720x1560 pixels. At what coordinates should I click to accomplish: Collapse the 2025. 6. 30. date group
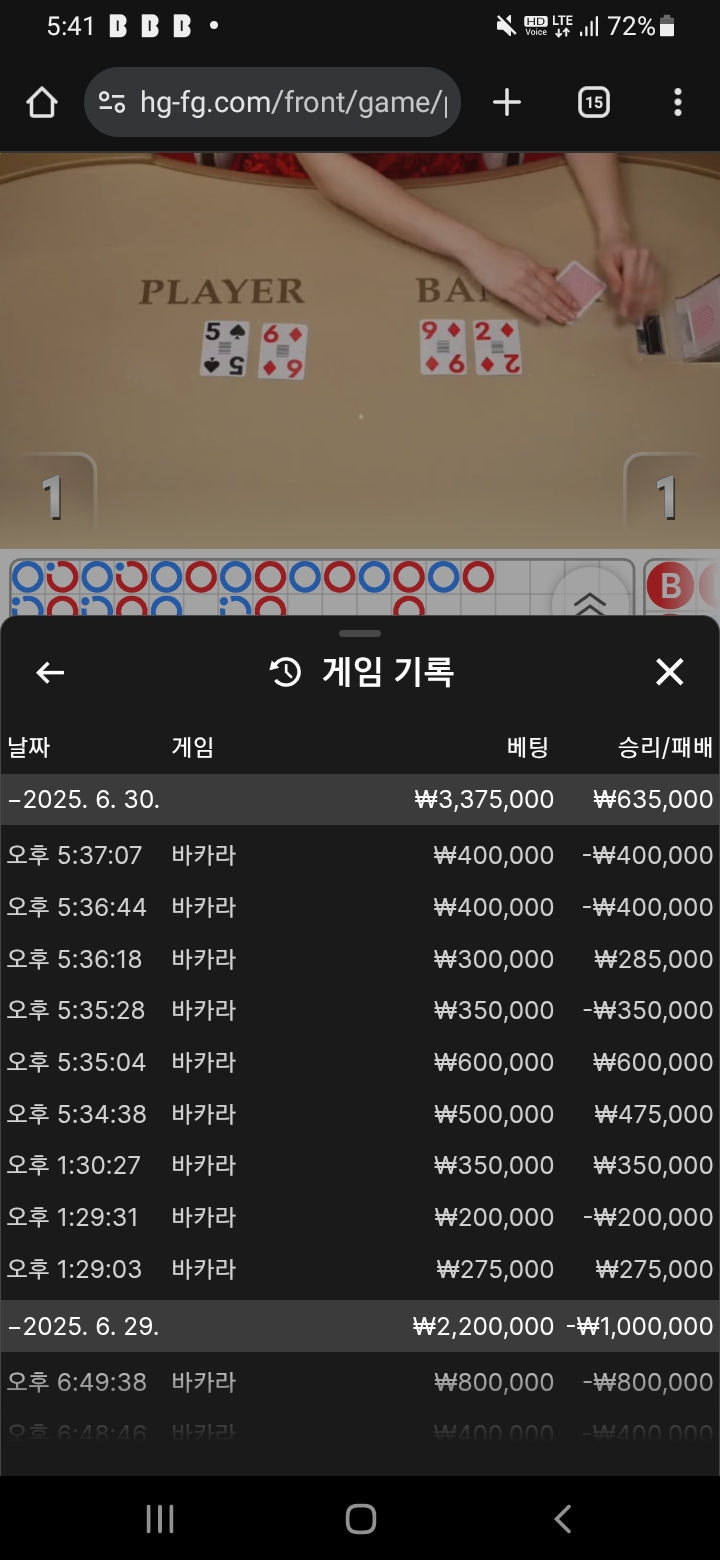tap(360, 799)
